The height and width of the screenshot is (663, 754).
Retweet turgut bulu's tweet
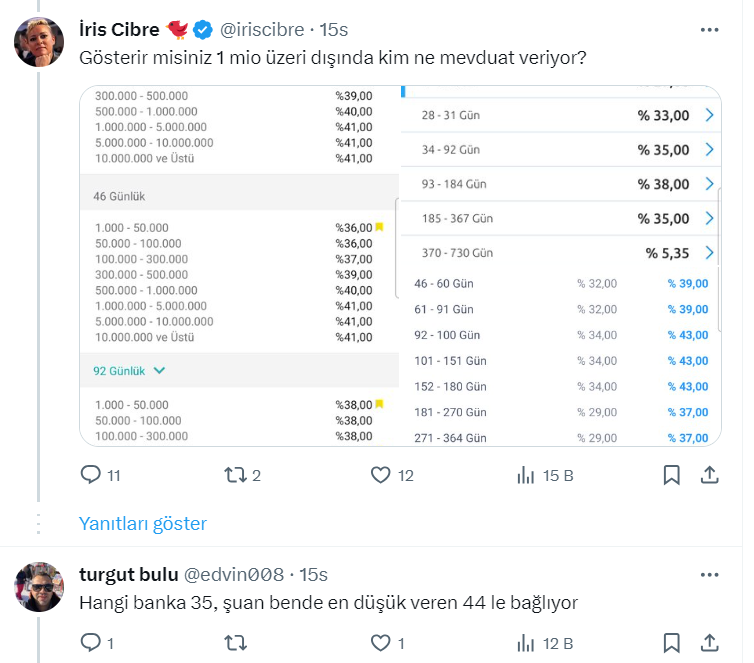click(x=235, y=642)
